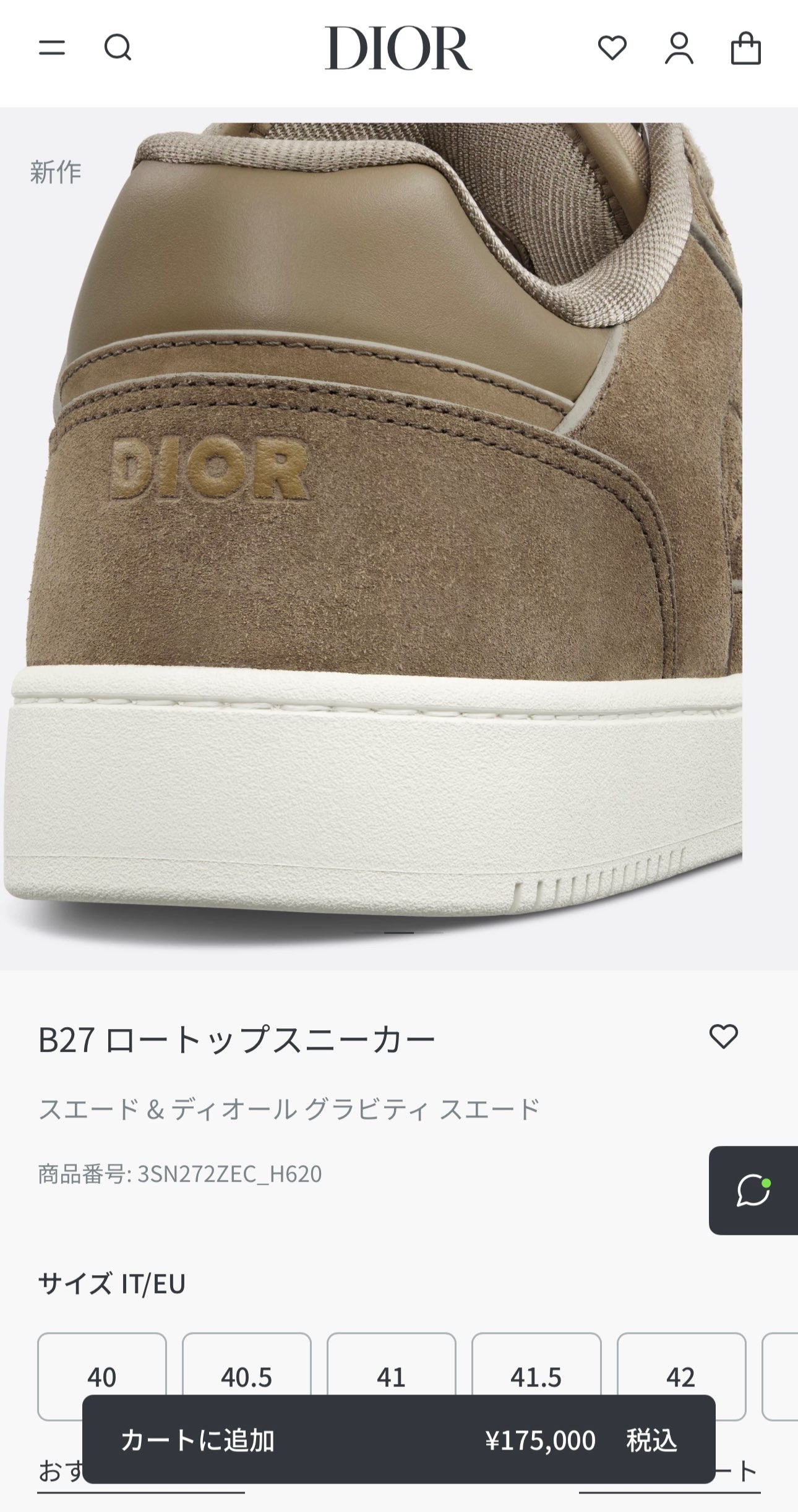The height and width of the screenshot is (1512, 798).
Task: Pick size 41.5
Action: click(x=536, y=1367)
